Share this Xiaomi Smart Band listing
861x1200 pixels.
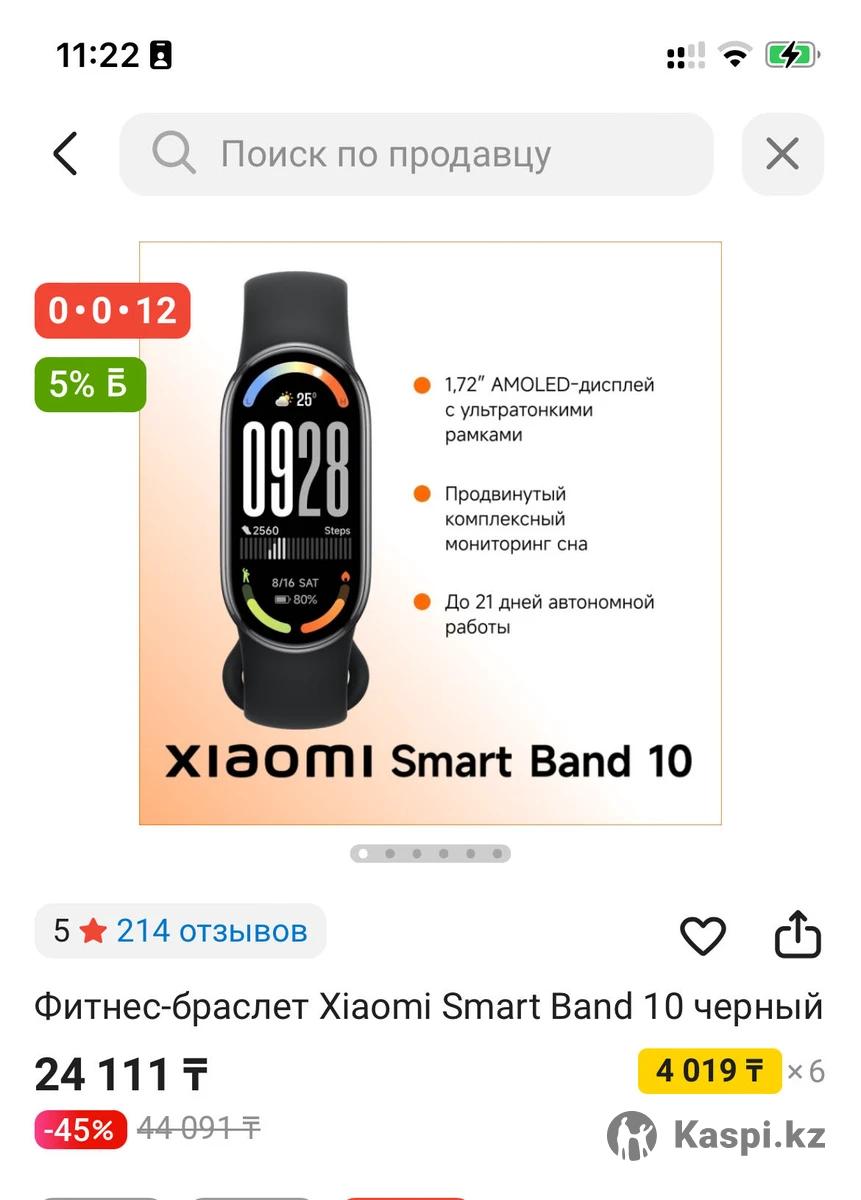[797, 934]
